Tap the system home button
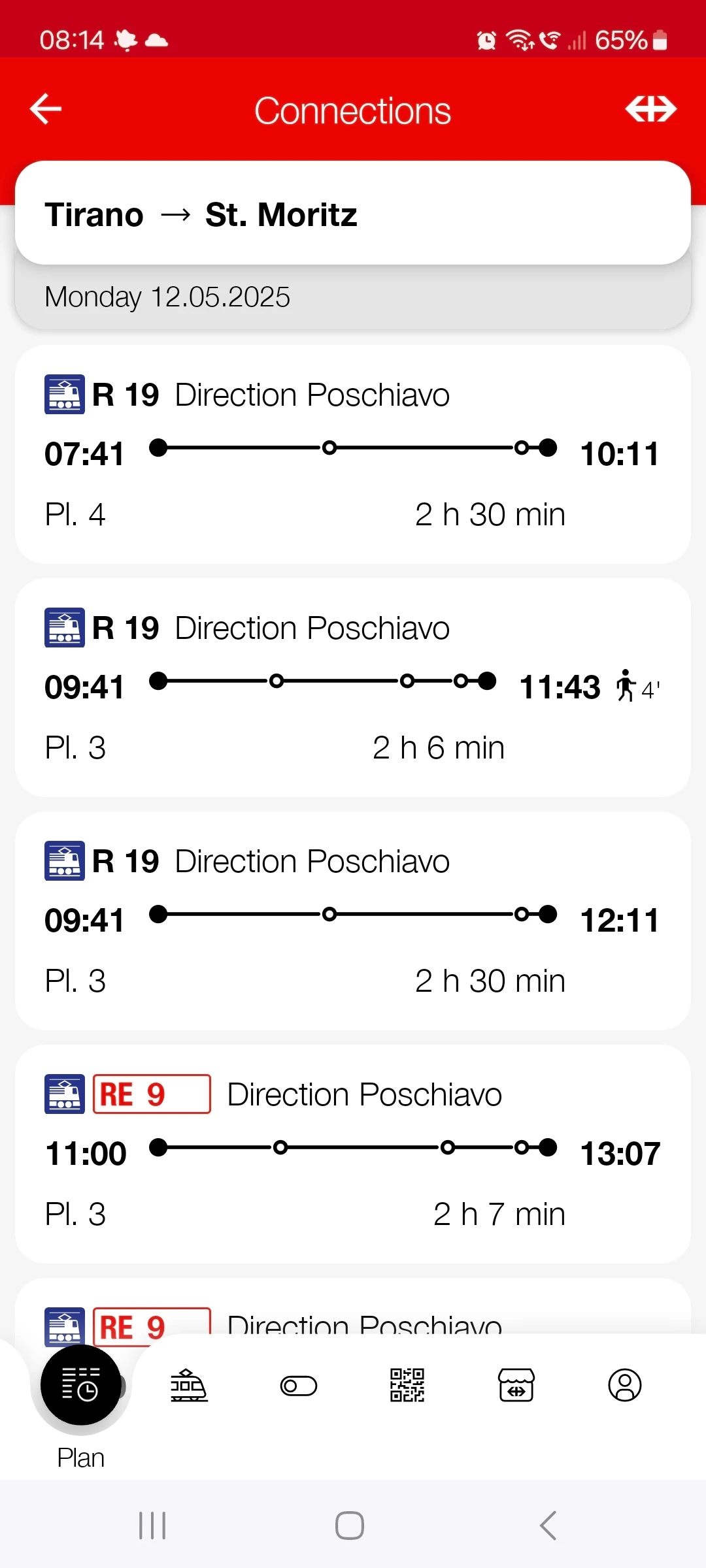The width and height of the screenshot is (706, 1568). pyautogui.click(x=350, y=1526)
